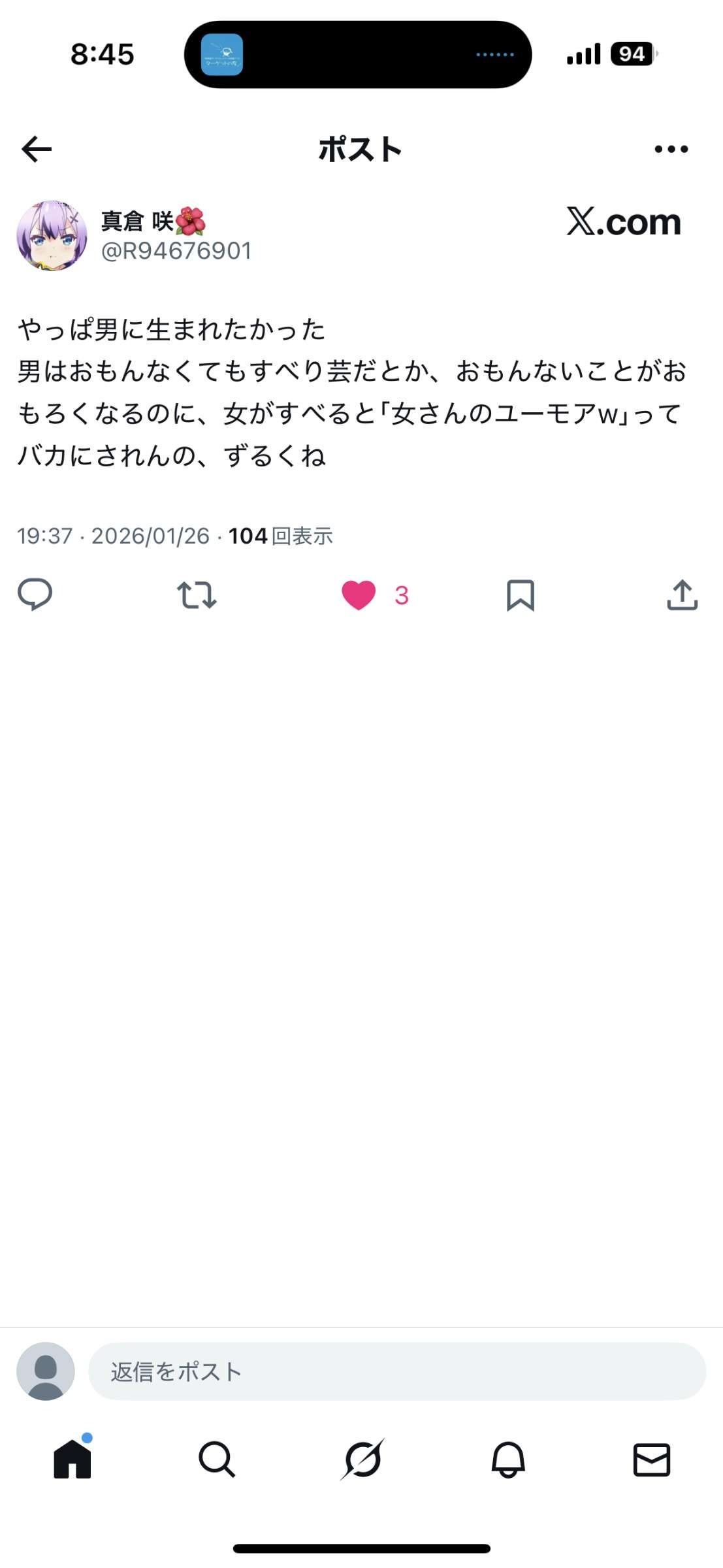This screenshot has width=723, height=1568.
Task: Repost this post
Action: 197,595
